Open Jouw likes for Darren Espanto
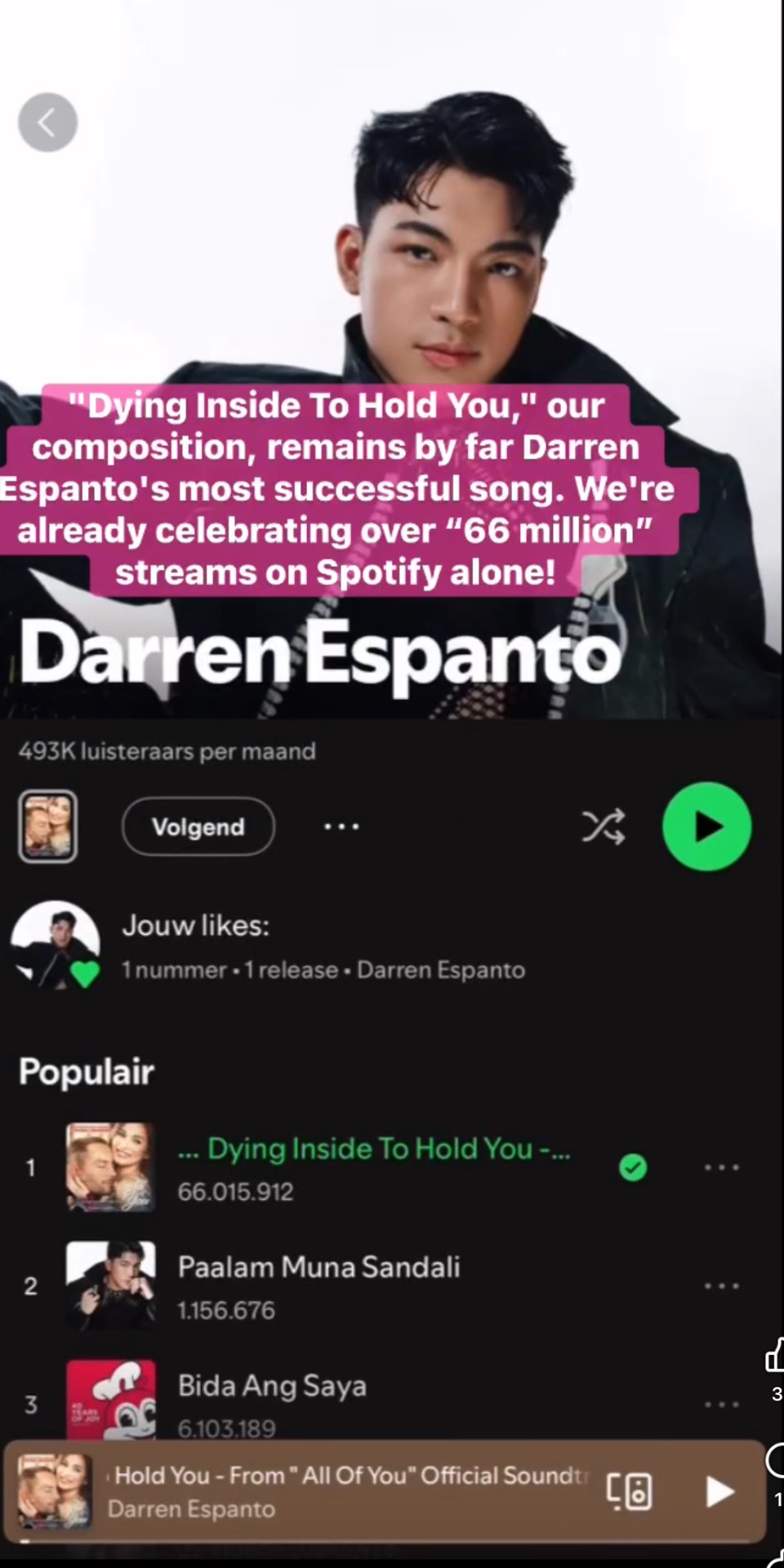784x1568 pixels. click(323, 947)
